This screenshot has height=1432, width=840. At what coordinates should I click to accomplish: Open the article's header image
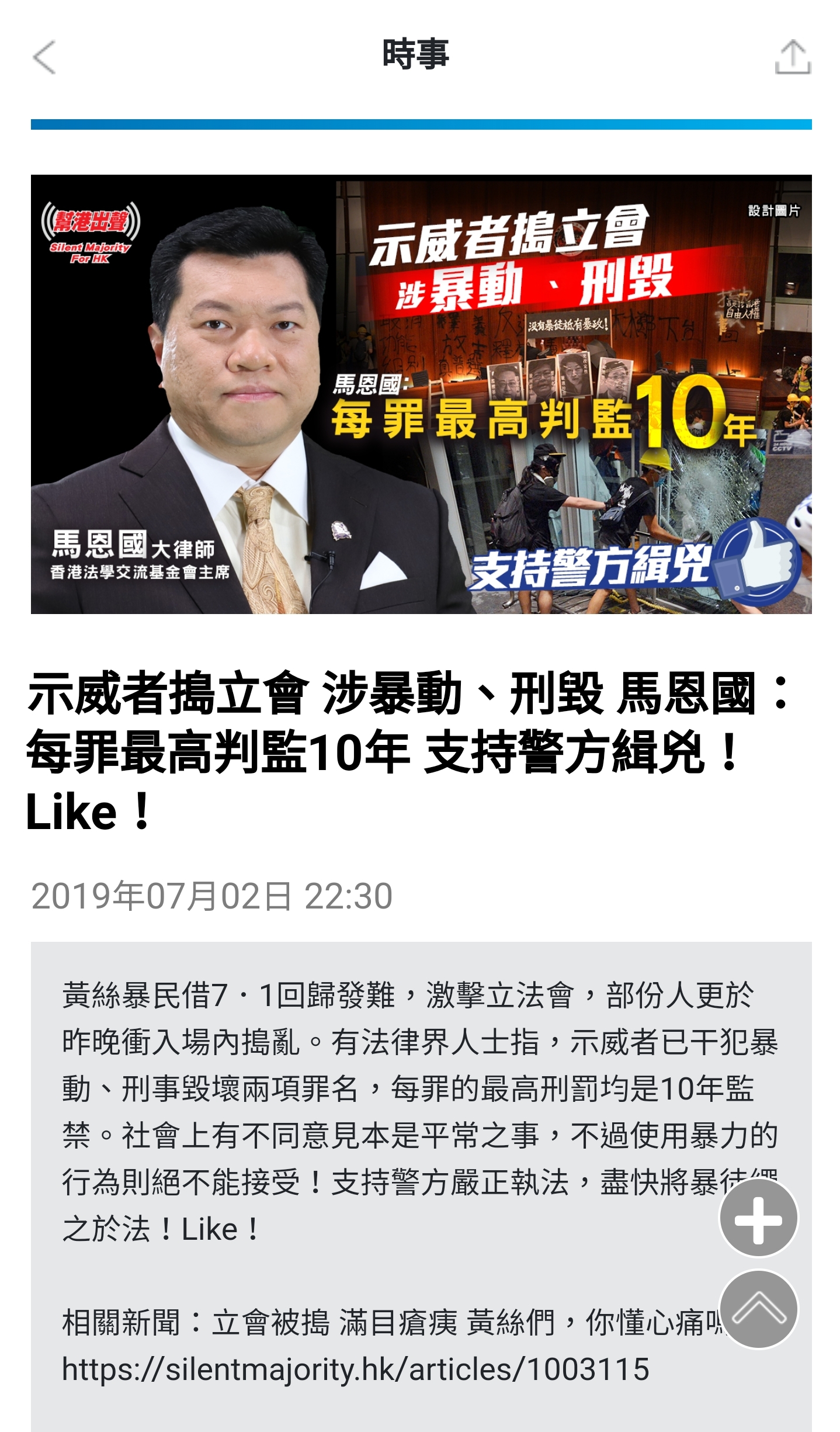click(421, 394)
